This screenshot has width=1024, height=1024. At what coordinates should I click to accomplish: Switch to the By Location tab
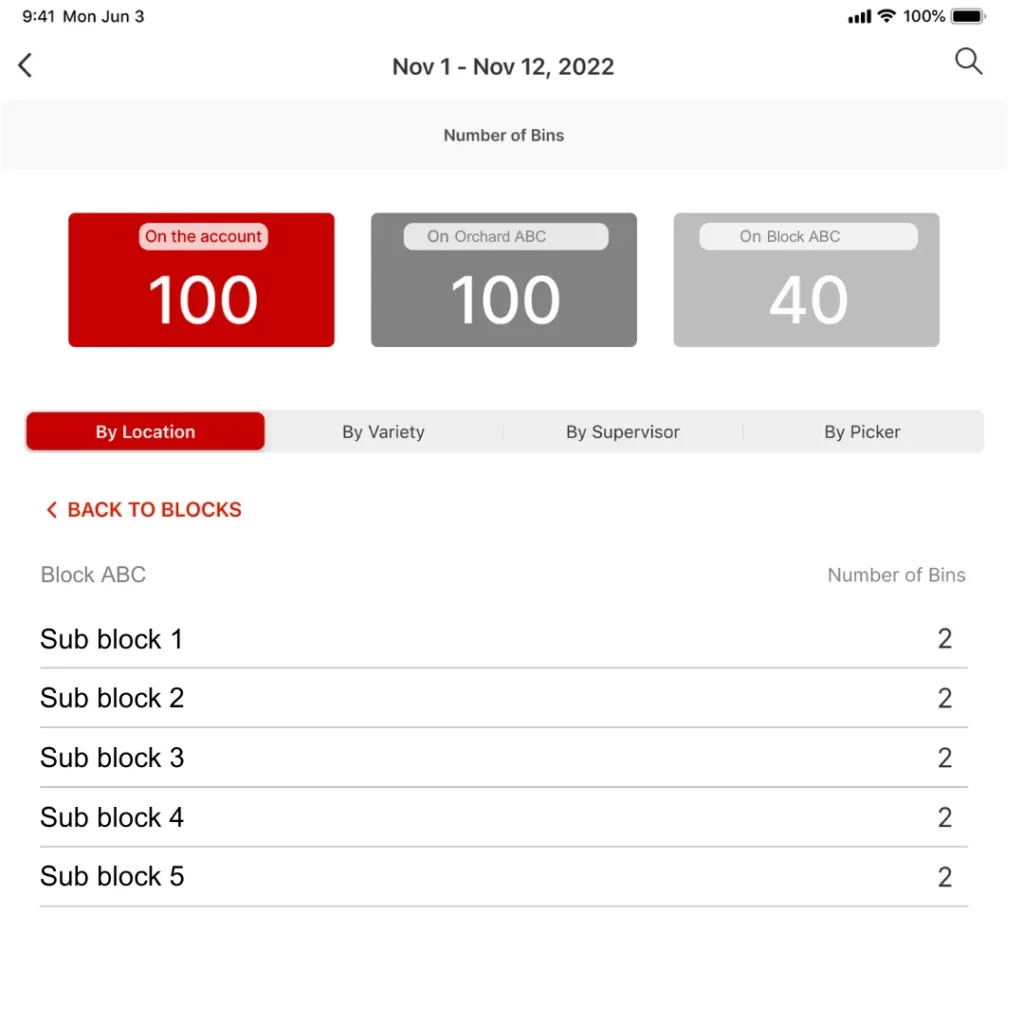point(146,432)
